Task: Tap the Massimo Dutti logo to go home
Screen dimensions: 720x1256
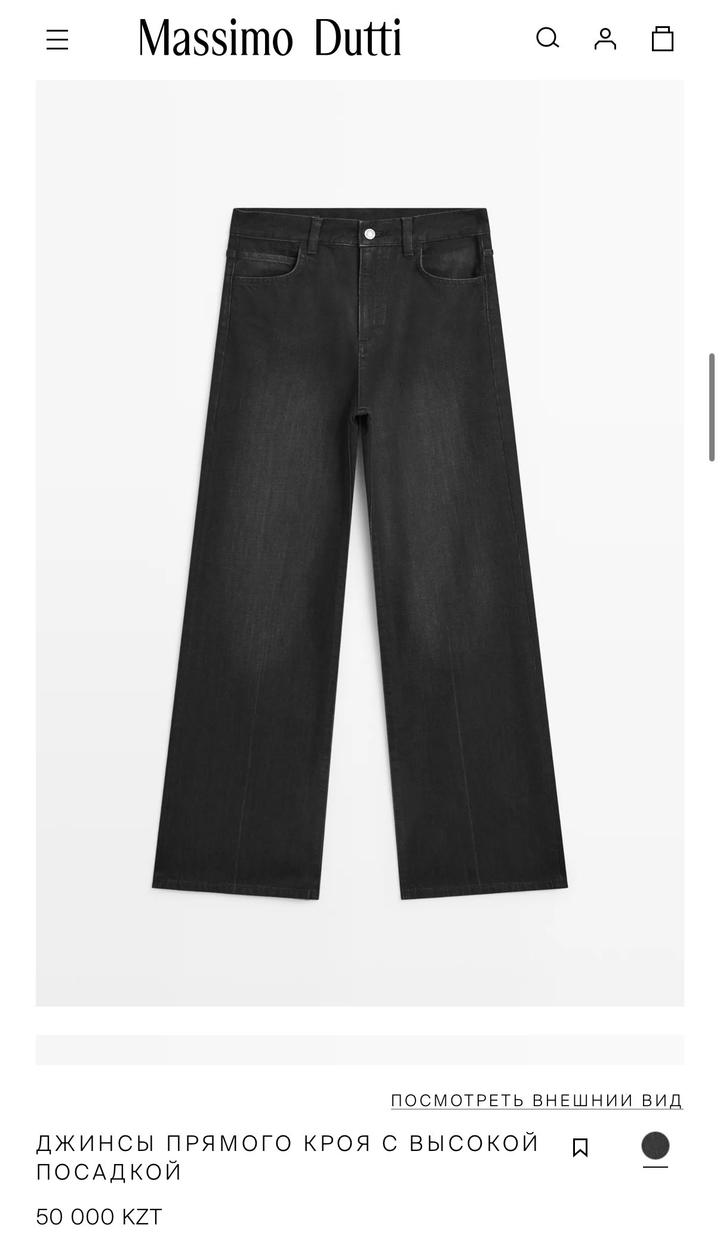Action: tap(270, 39)
